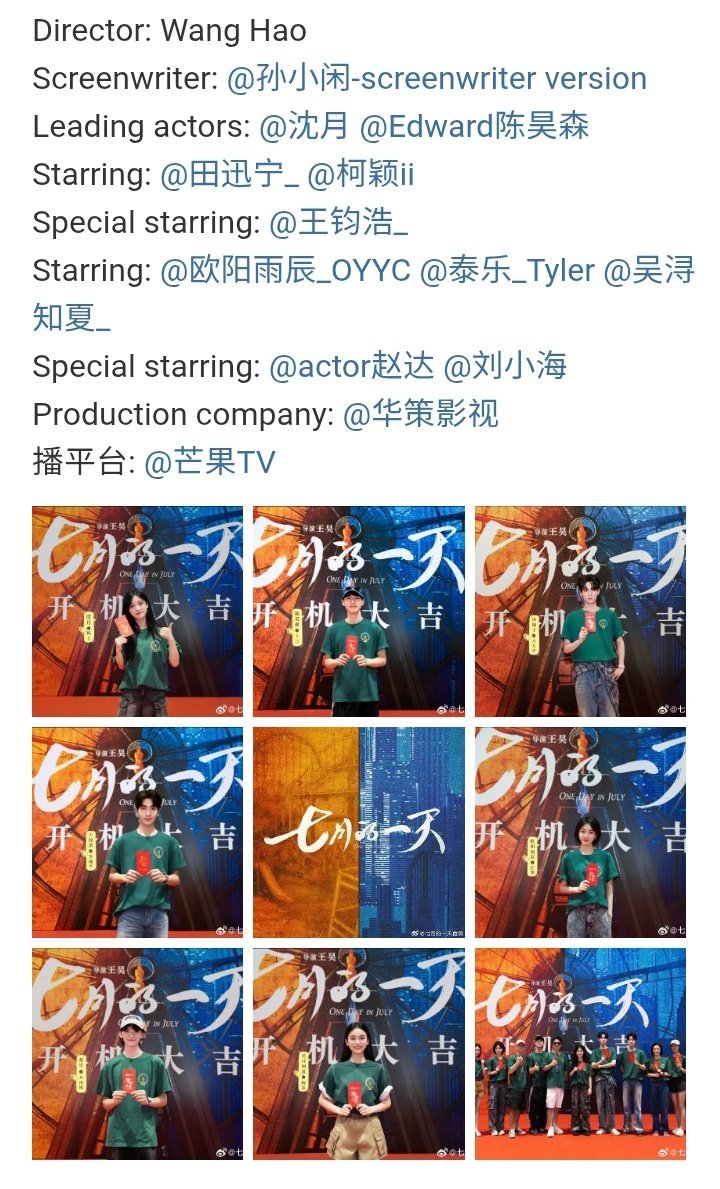Open @沈月's profile link
This screenshot has width=720, height=1189.
[304, 127]
